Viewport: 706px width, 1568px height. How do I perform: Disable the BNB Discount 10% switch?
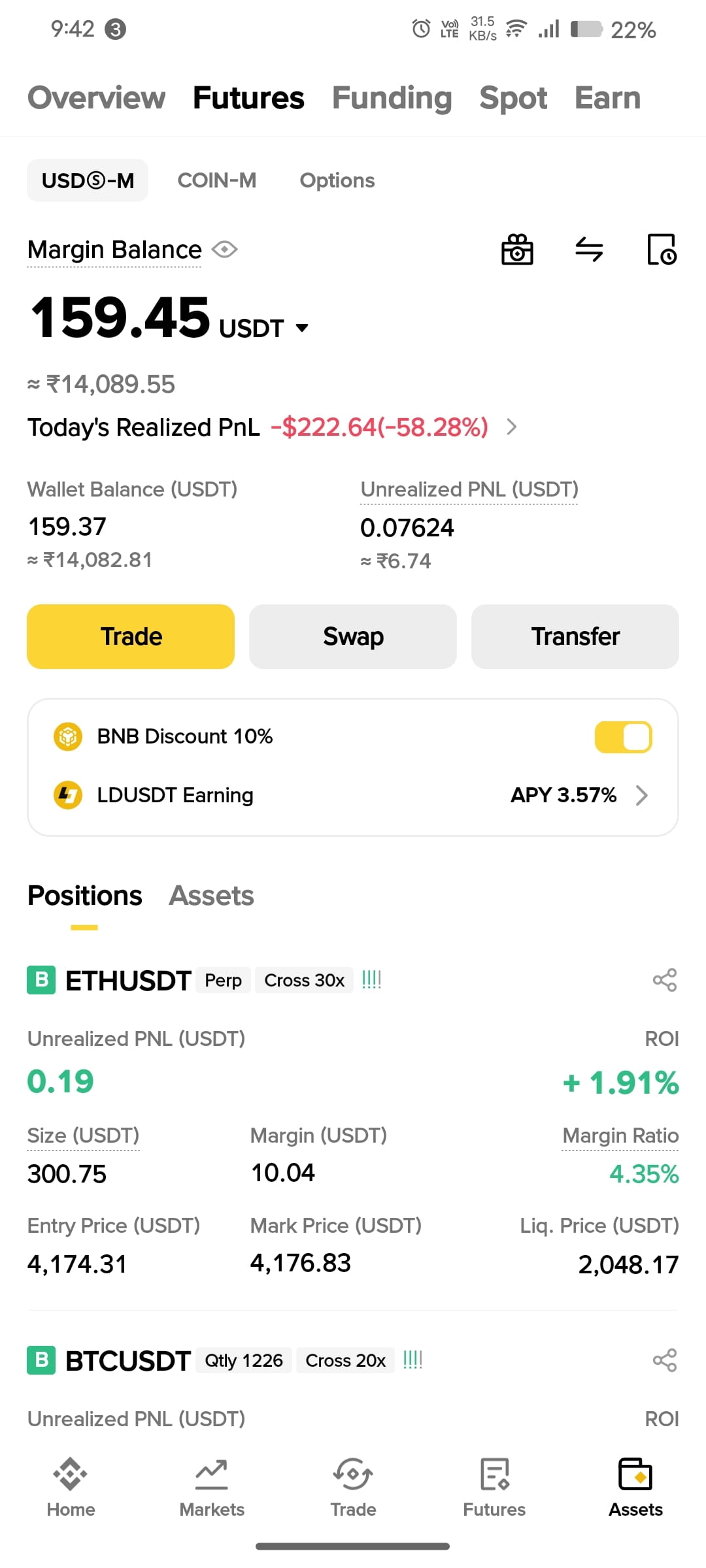coord(623,737)
